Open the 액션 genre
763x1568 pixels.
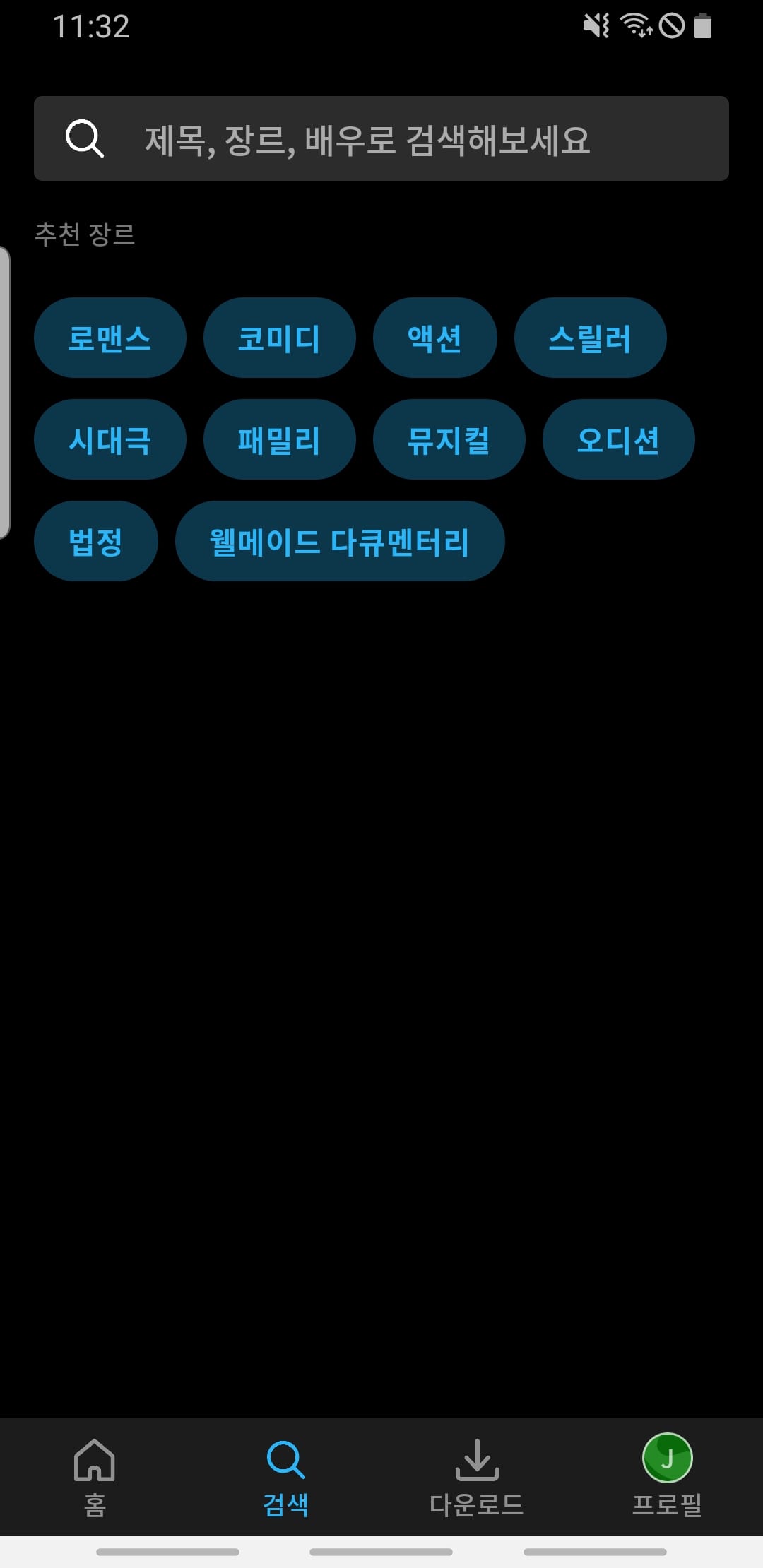point(434,338)
